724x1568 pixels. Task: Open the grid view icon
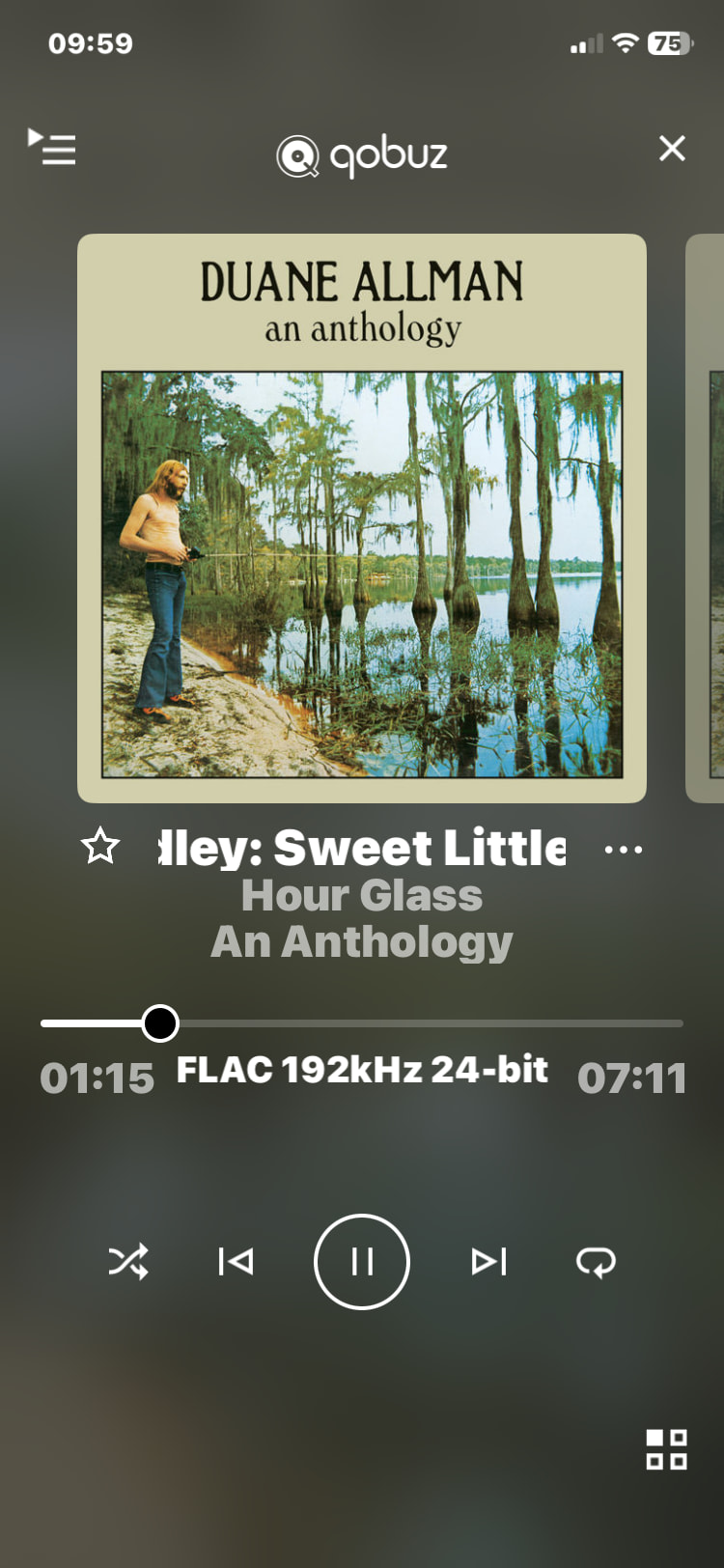(666, 1449)
